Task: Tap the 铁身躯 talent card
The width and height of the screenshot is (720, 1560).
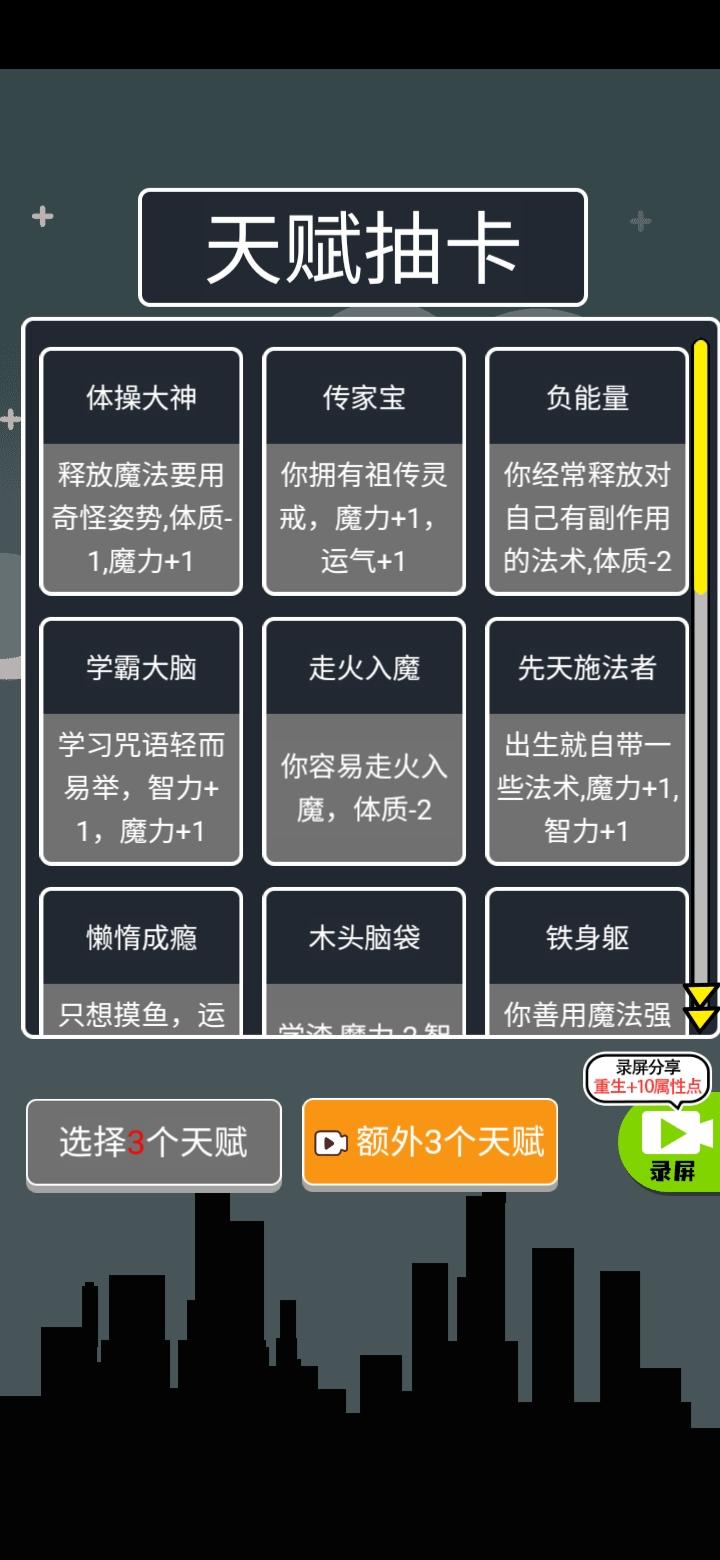Action: coord(587,960)
